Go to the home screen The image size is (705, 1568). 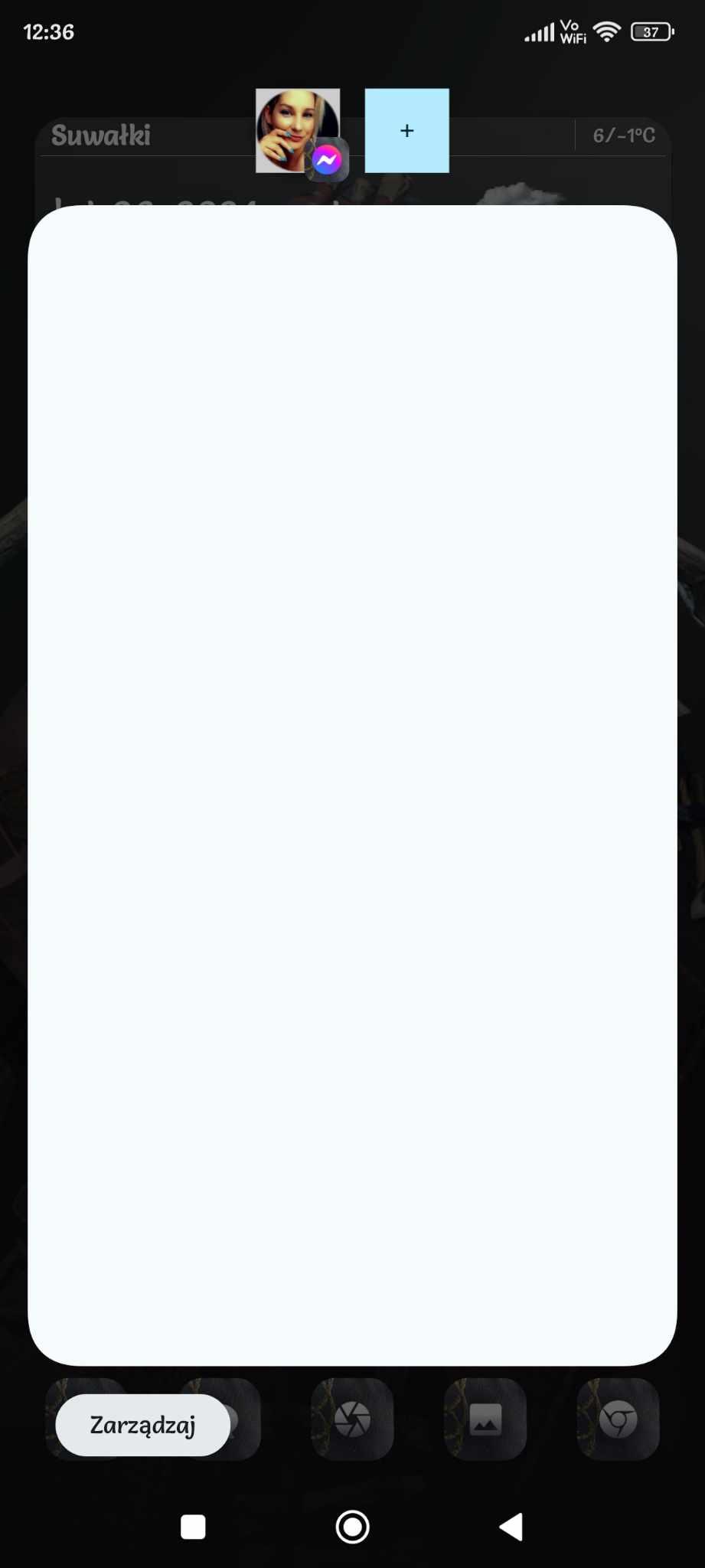[352, 1527]
